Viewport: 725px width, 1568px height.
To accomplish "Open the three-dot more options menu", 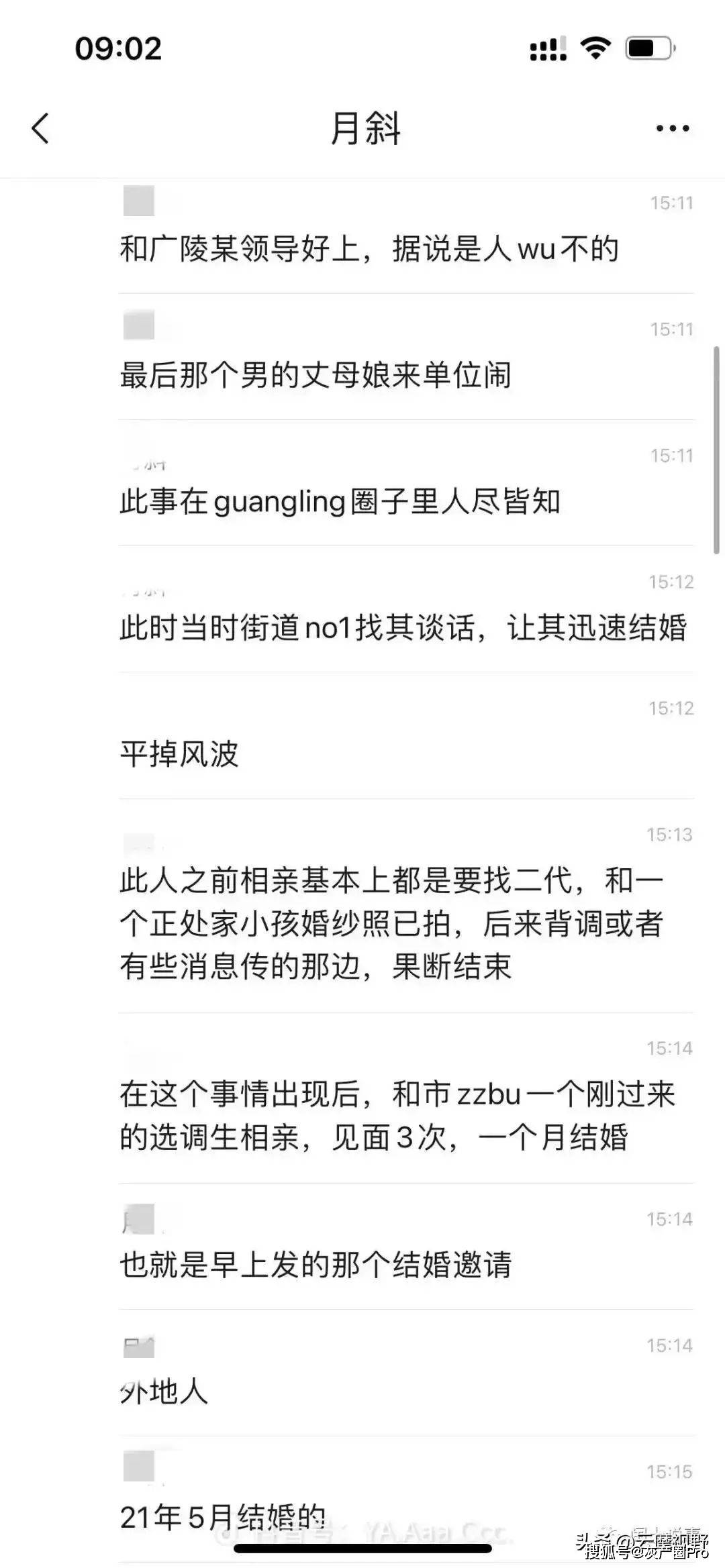I will coord(673,128).
